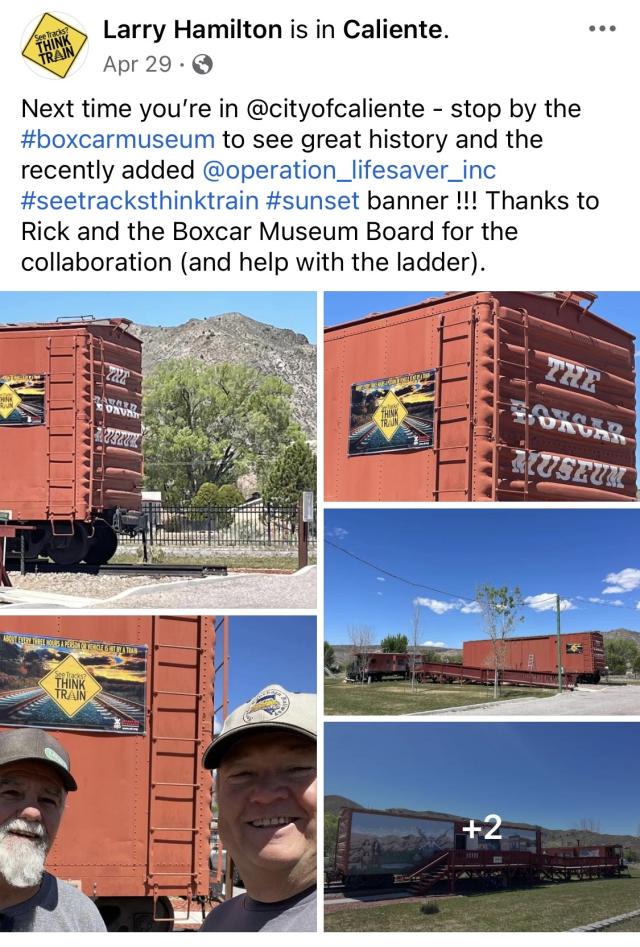Open the #seetracksthinktrain hashtag
The image size is (640, 947).
[x=139, y=200]
